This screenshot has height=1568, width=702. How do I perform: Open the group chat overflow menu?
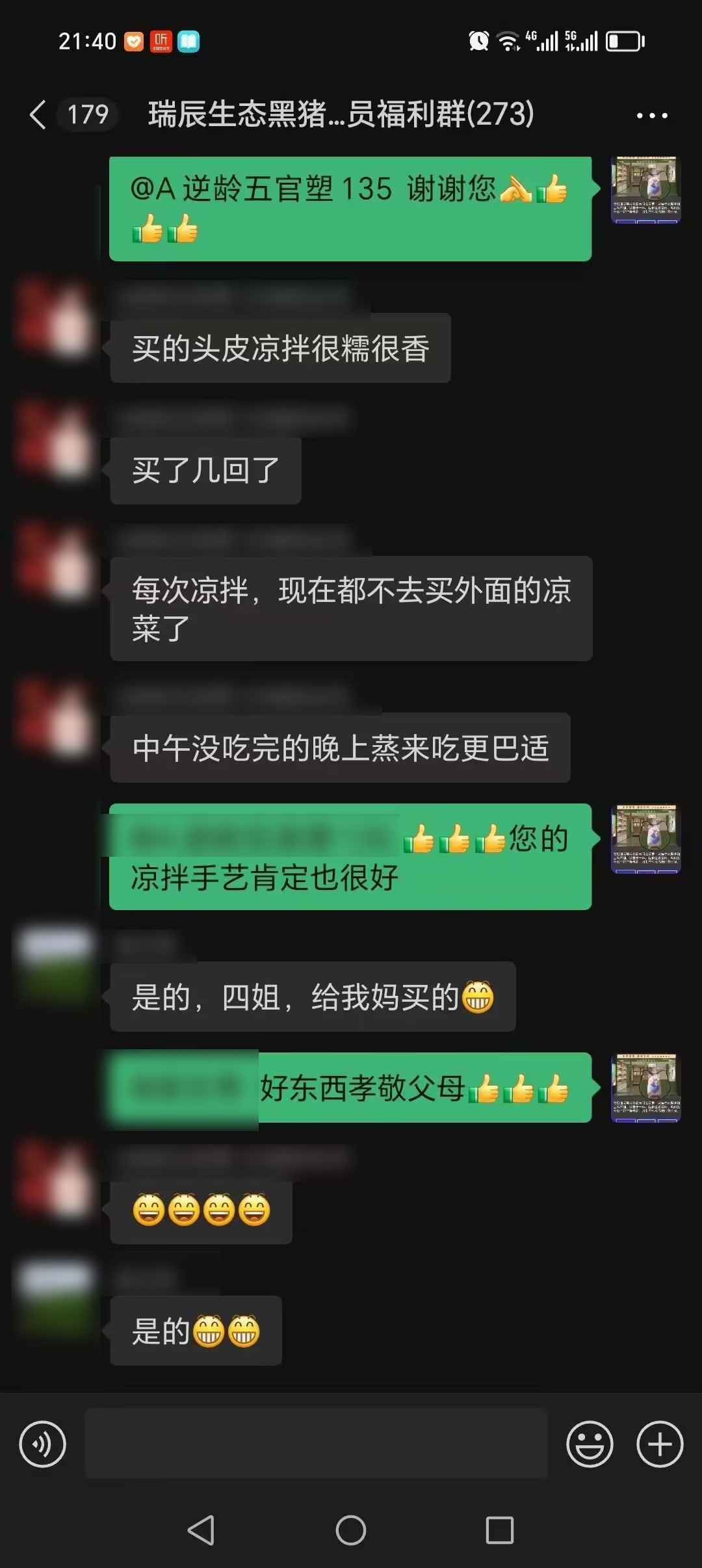[651, 116]
